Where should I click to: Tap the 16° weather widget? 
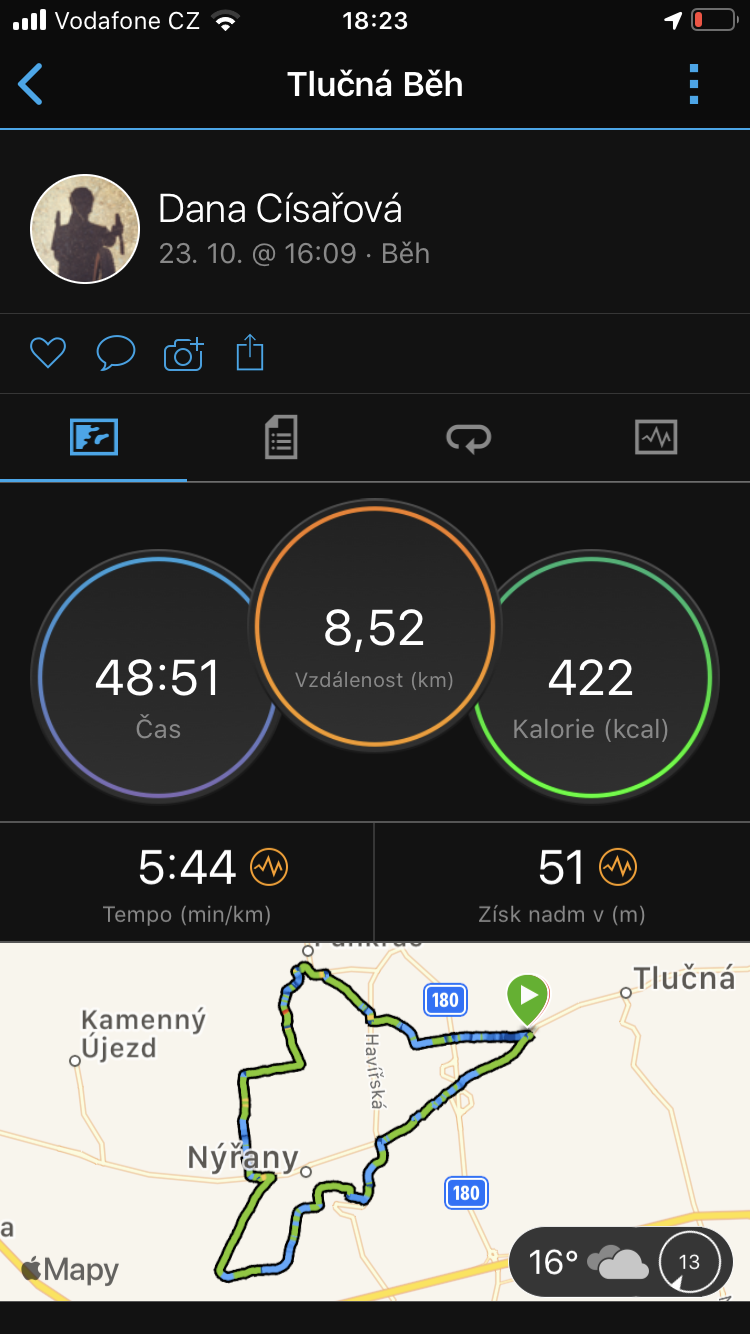tap(620, 1262)
